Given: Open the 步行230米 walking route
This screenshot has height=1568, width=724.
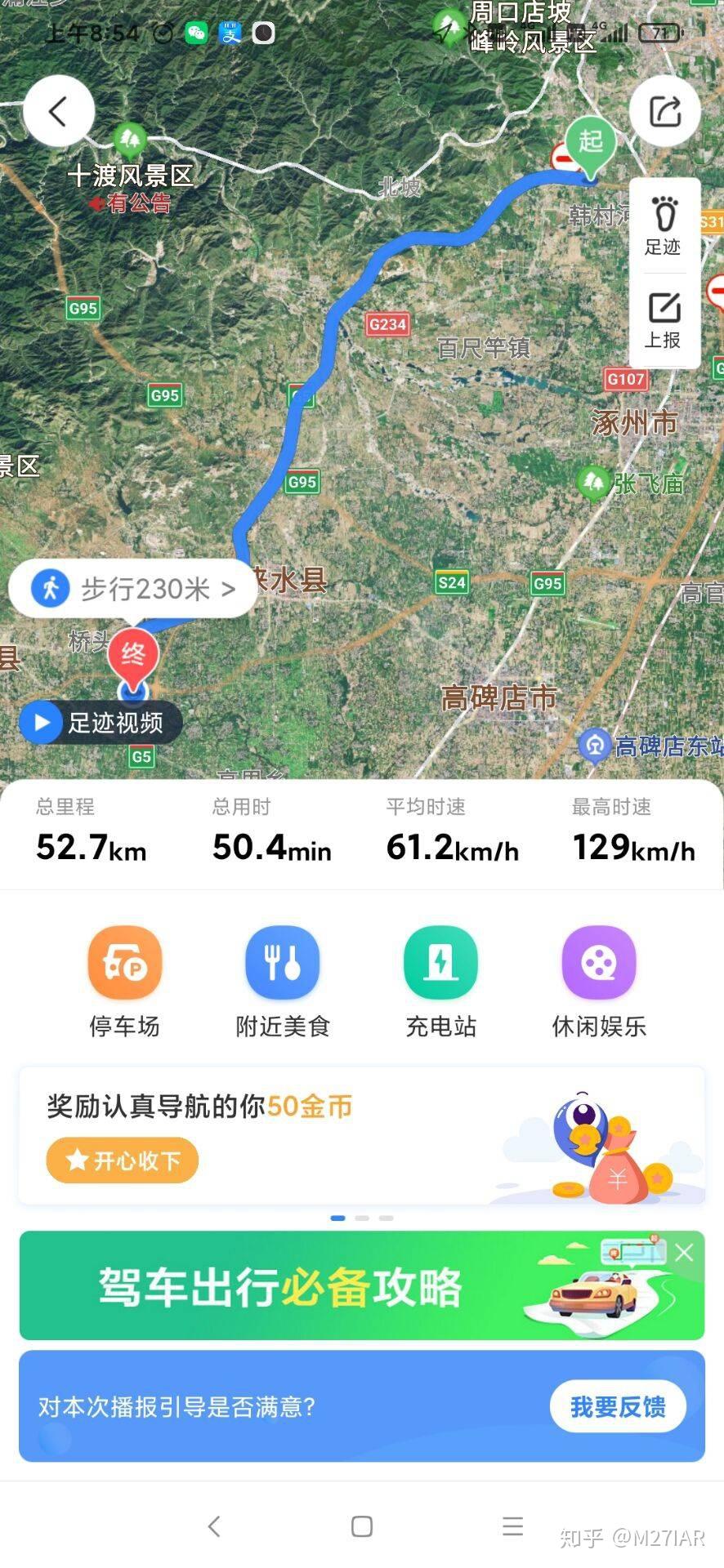Looking at the screenshot, I should (133, 588).
